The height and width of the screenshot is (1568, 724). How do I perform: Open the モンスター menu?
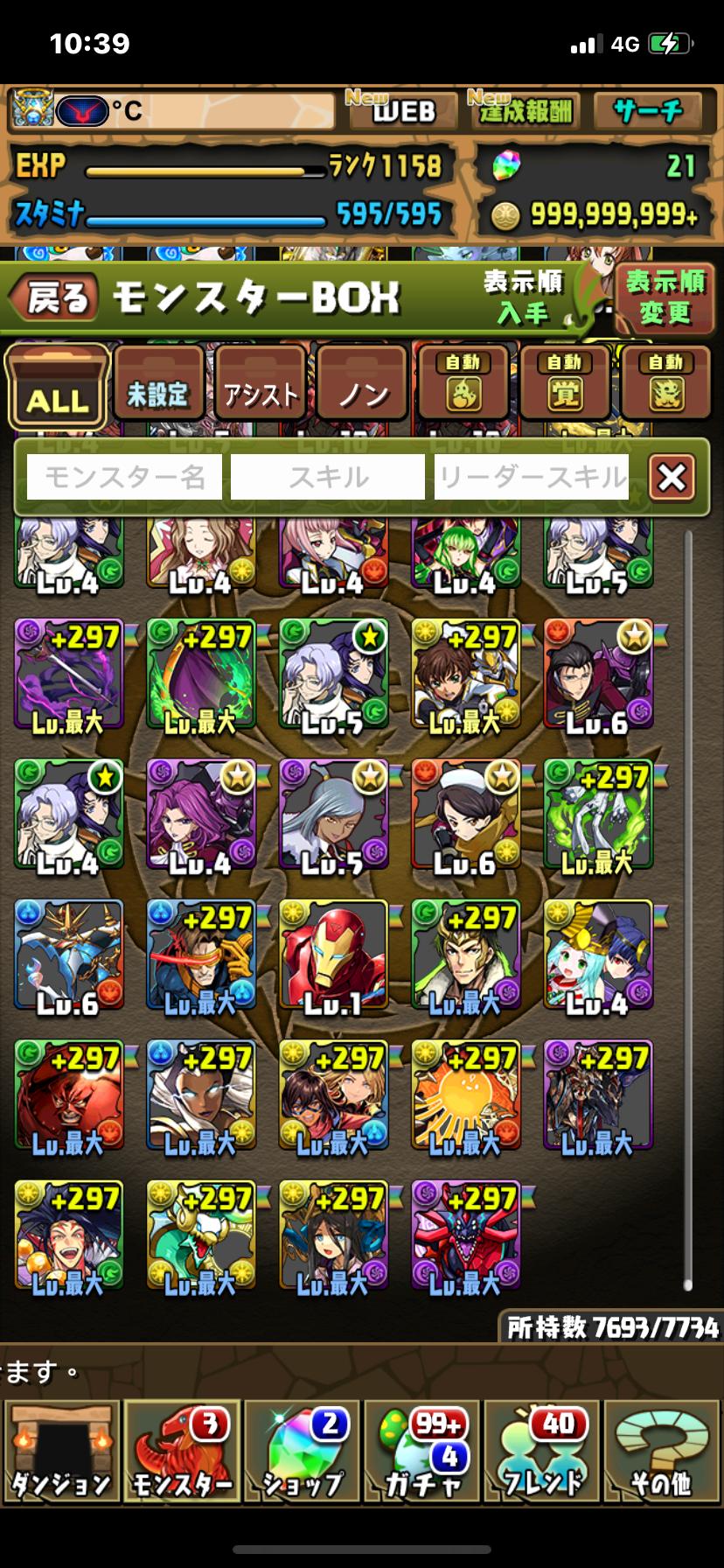(182, 1451)
